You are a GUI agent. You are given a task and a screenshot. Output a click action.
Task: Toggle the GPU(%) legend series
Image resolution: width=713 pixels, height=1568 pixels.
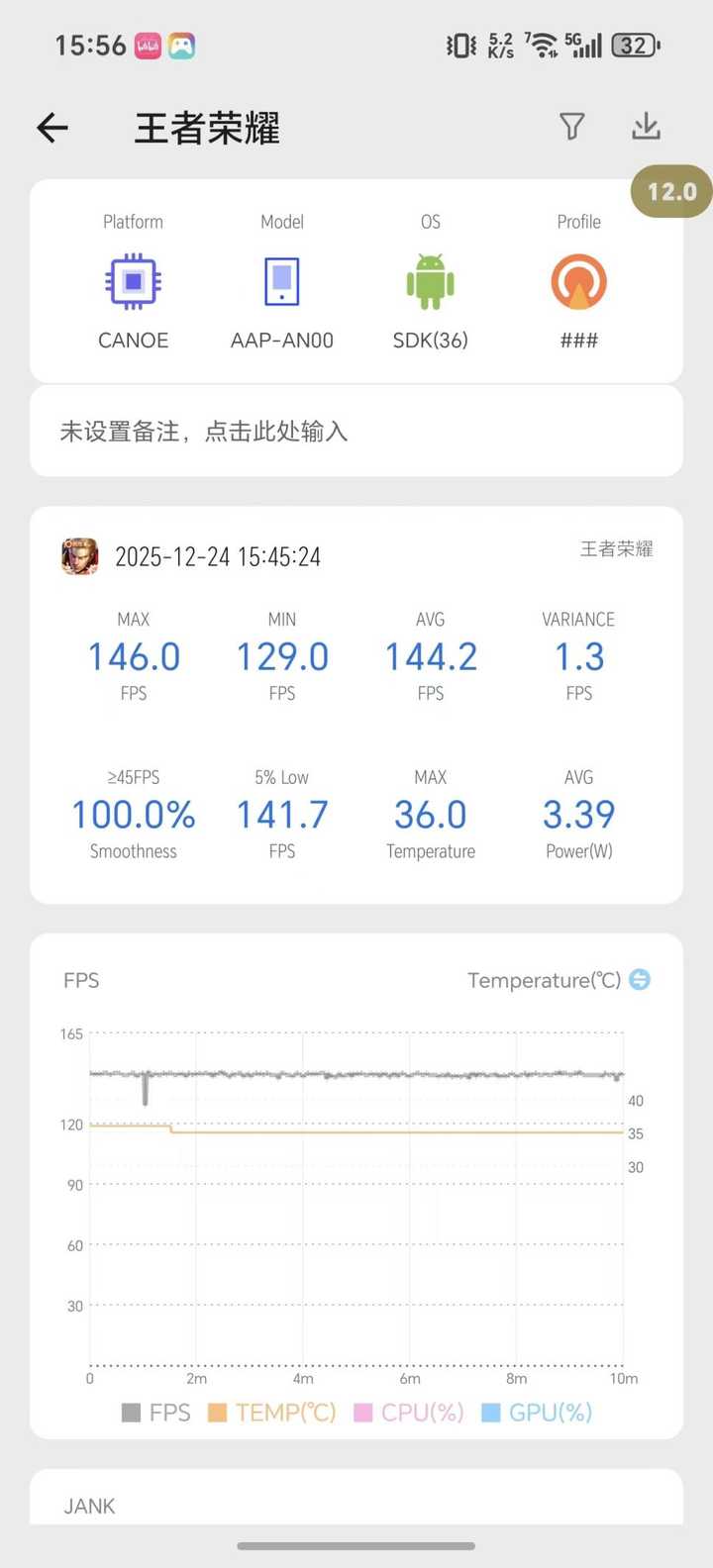[537, 1413]
